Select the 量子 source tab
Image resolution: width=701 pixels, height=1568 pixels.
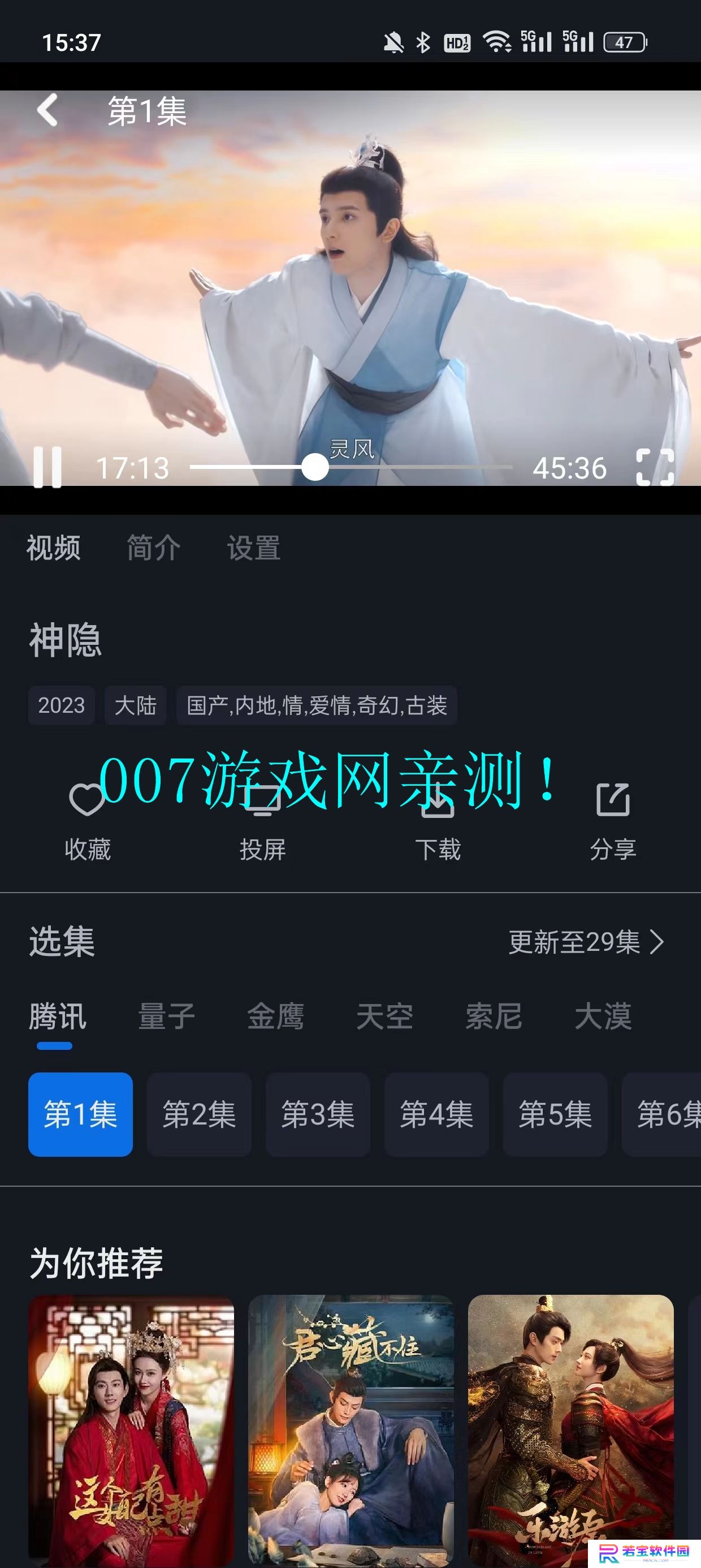(x=167, y=1016)
